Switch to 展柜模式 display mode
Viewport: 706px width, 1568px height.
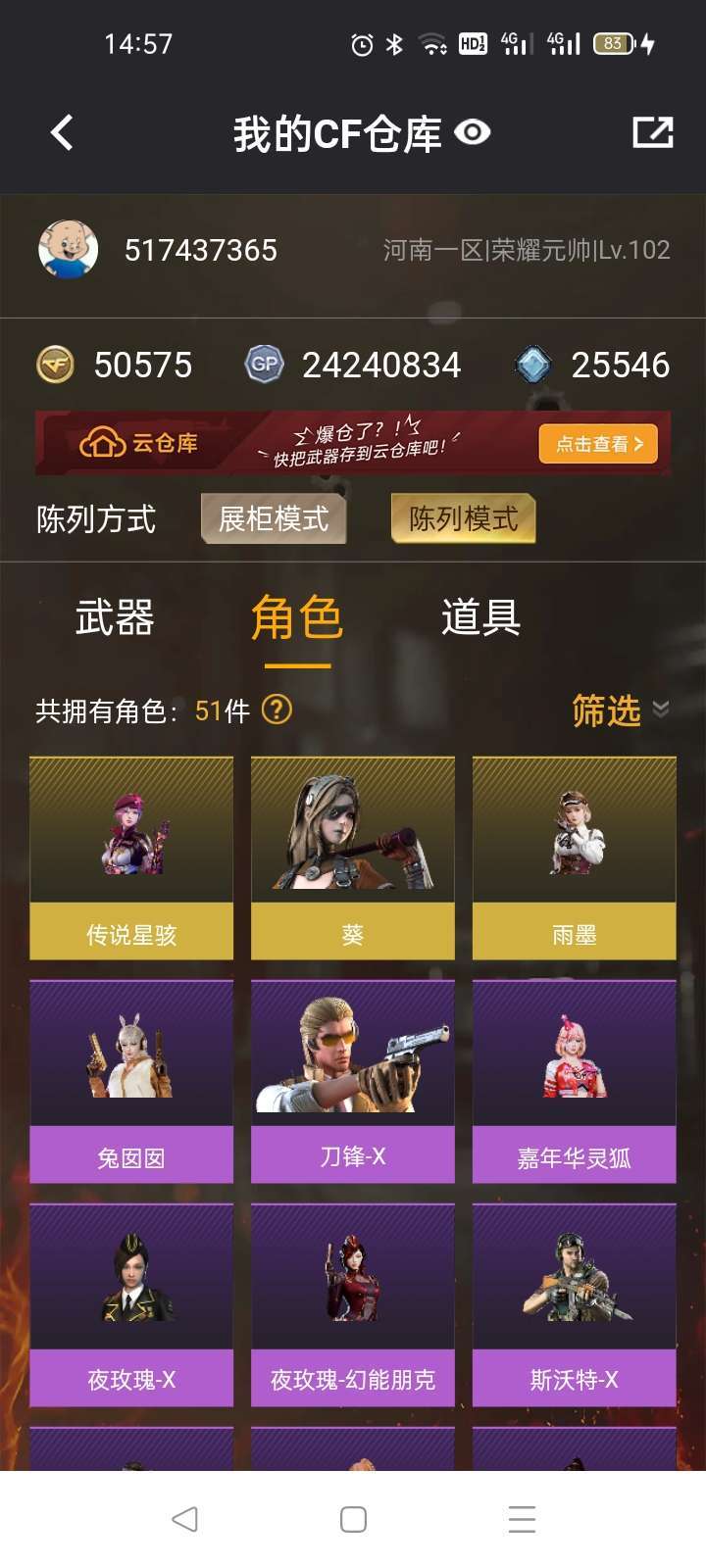[x=274, y=518]
